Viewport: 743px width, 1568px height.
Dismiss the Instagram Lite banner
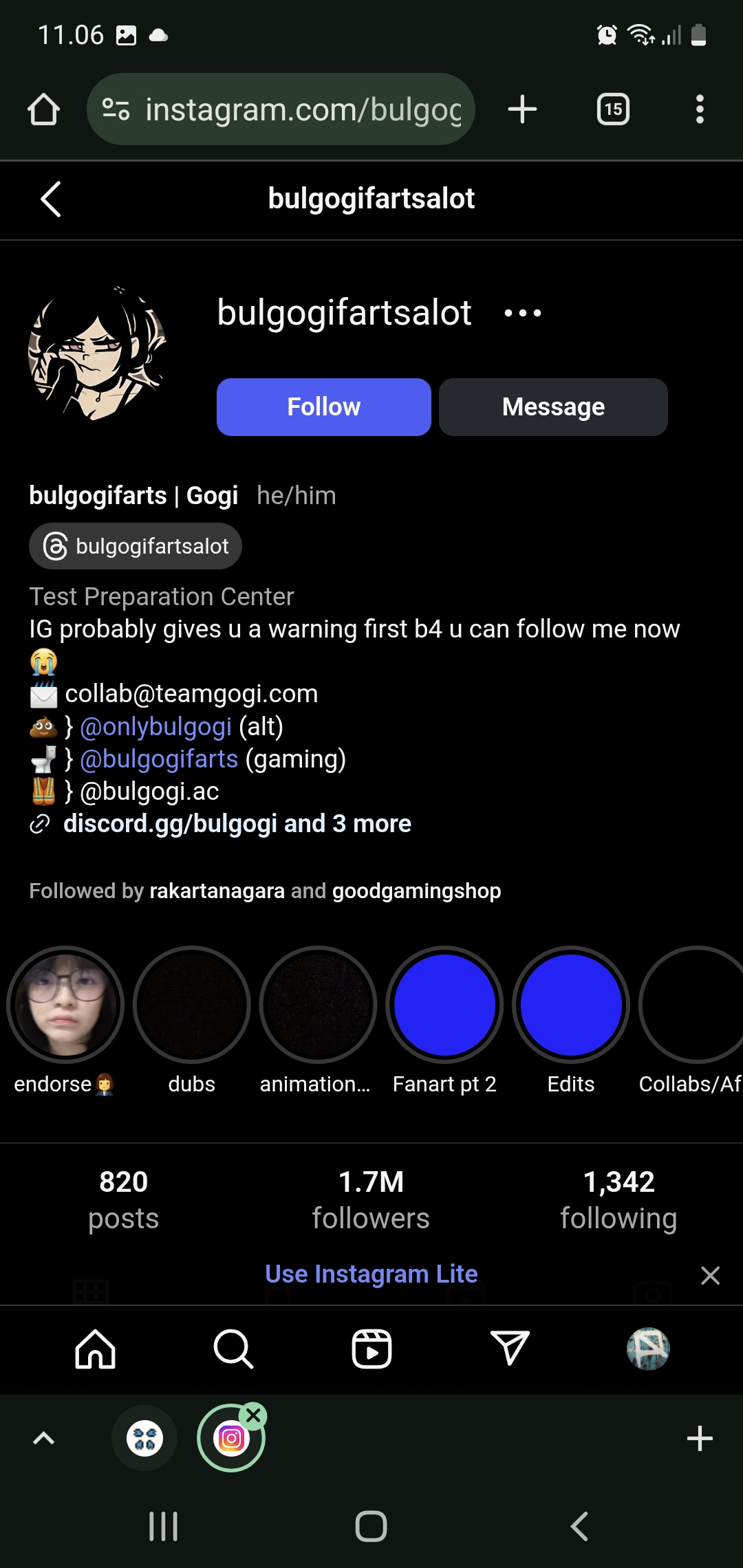710,1276
